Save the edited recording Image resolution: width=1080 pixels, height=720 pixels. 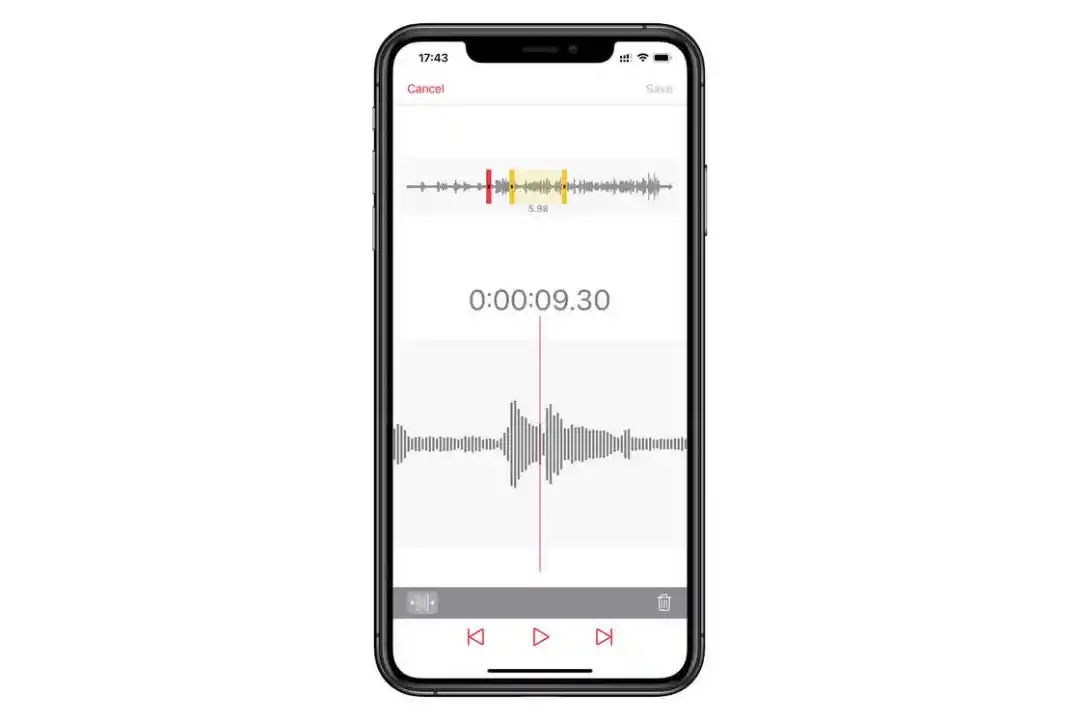click(659, 89)
